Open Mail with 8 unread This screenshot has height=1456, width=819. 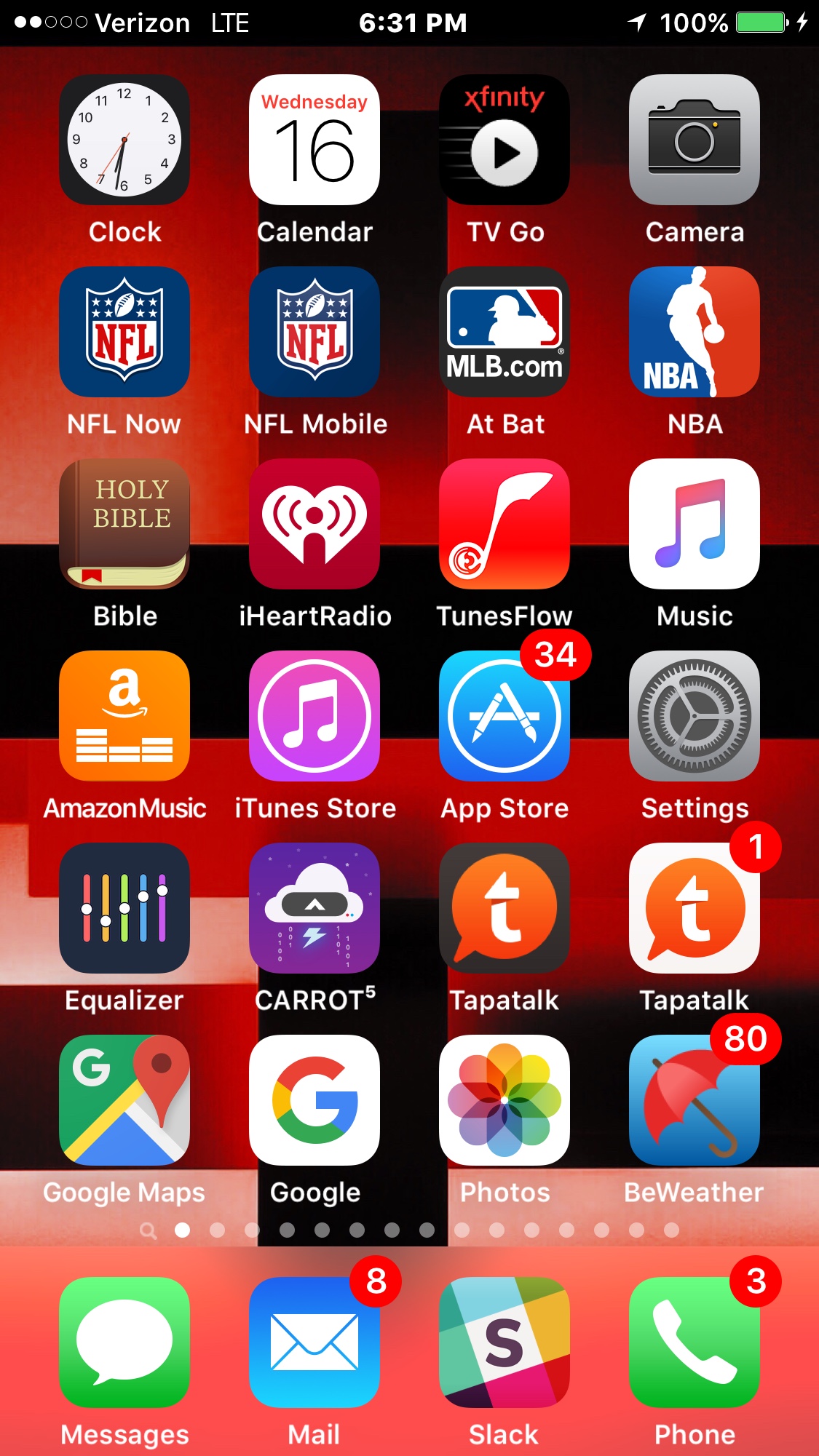[314, 1342]
